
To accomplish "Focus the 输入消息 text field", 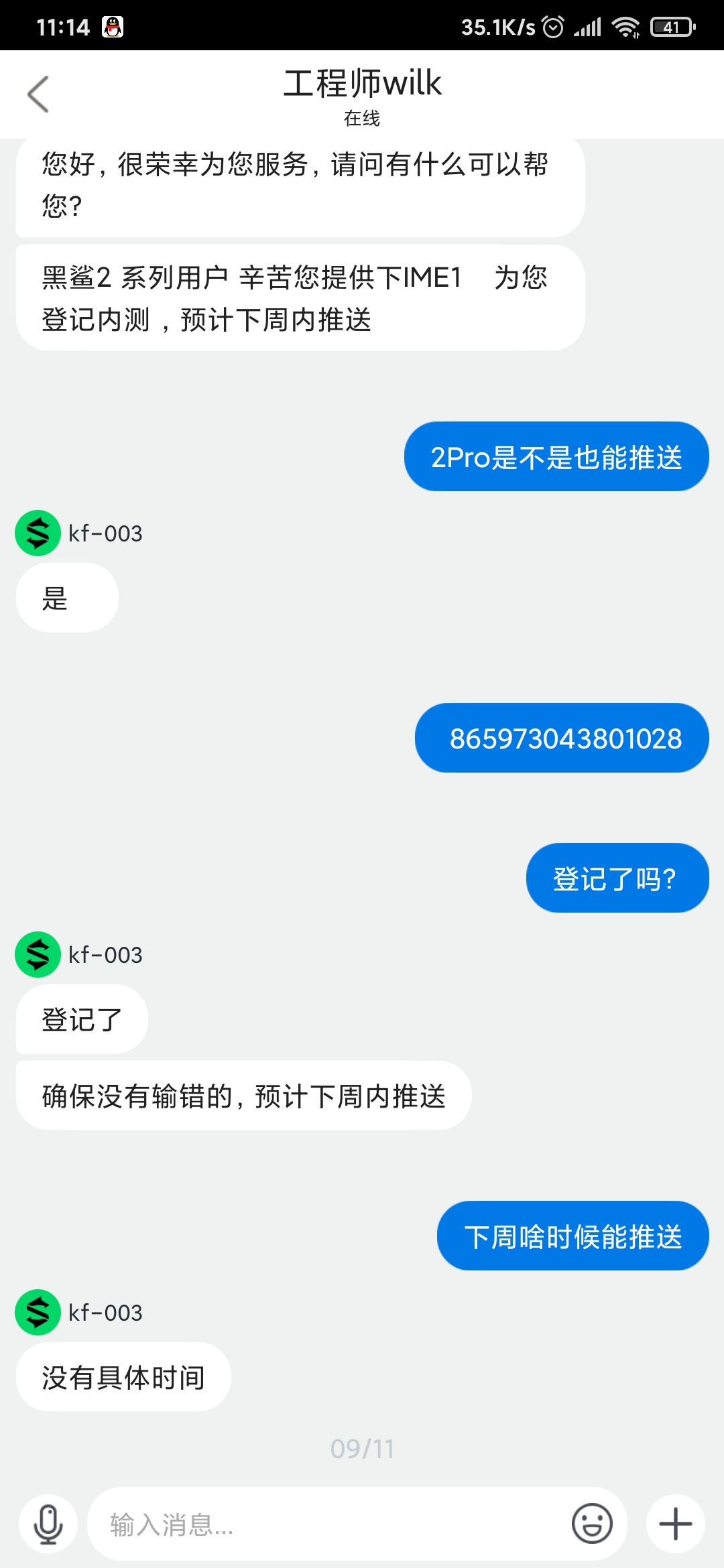I will (x=328, y=1524).
